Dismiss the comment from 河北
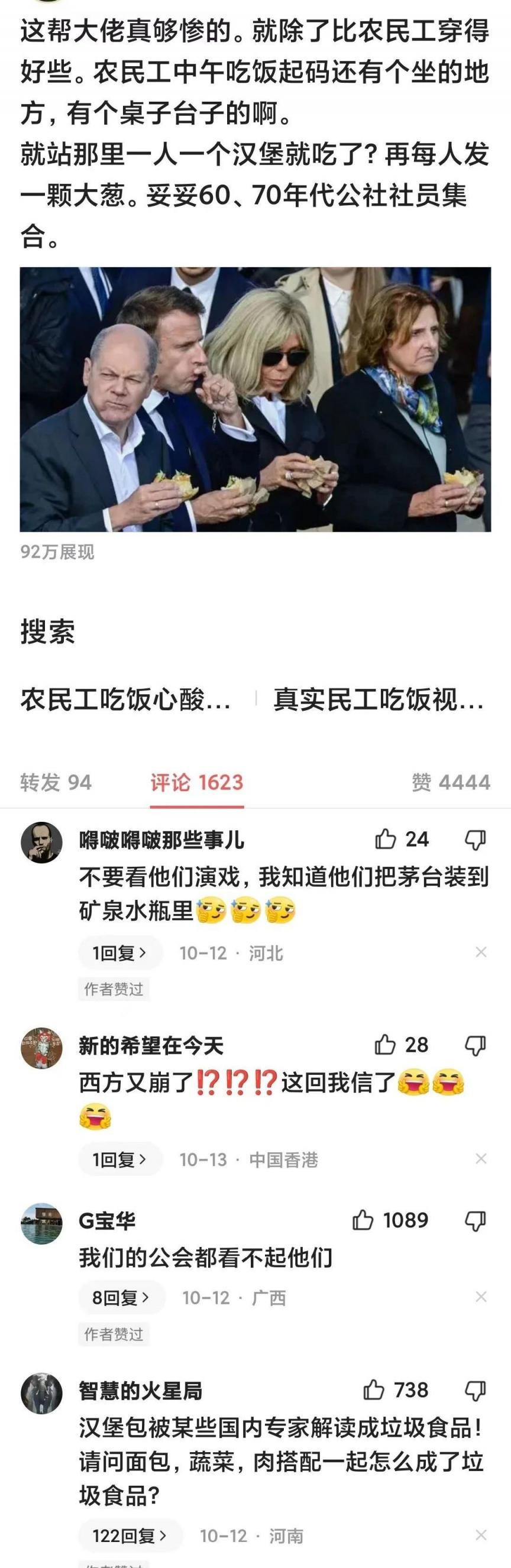 pos(481,952)
